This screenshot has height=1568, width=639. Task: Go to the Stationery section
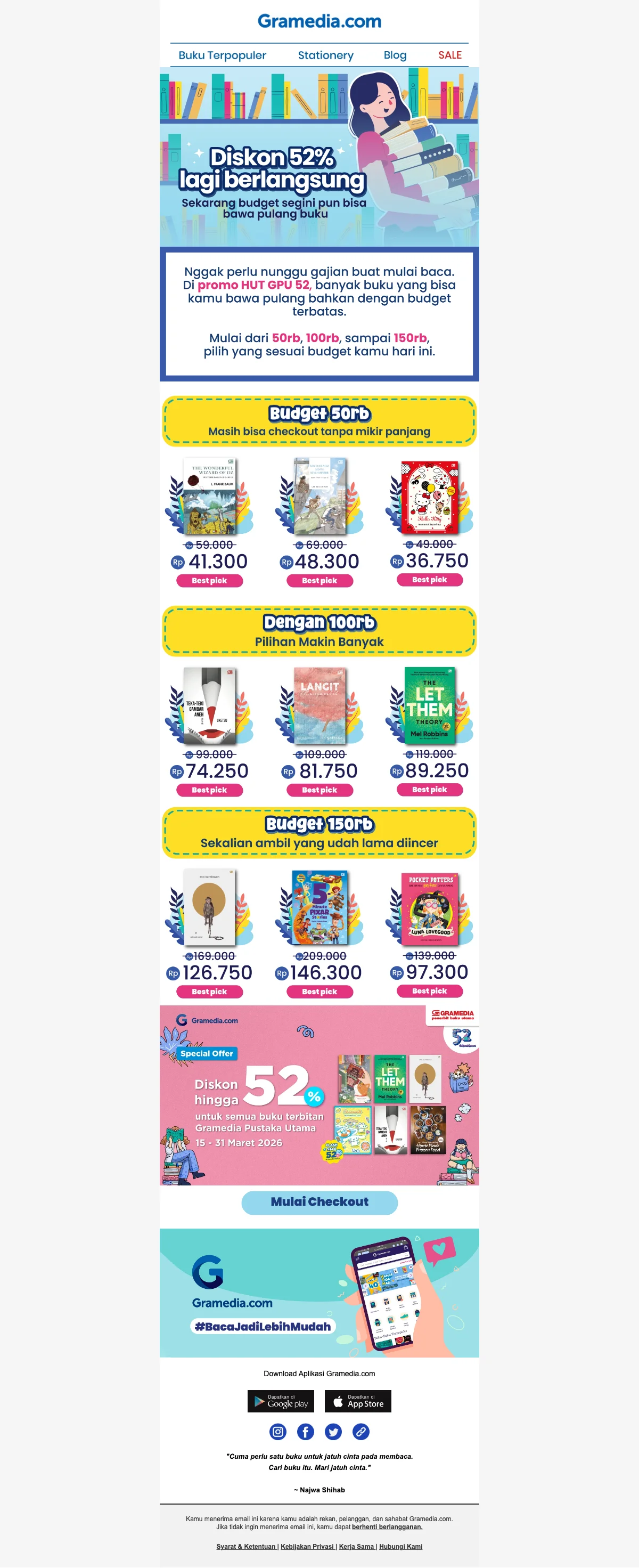325,55
